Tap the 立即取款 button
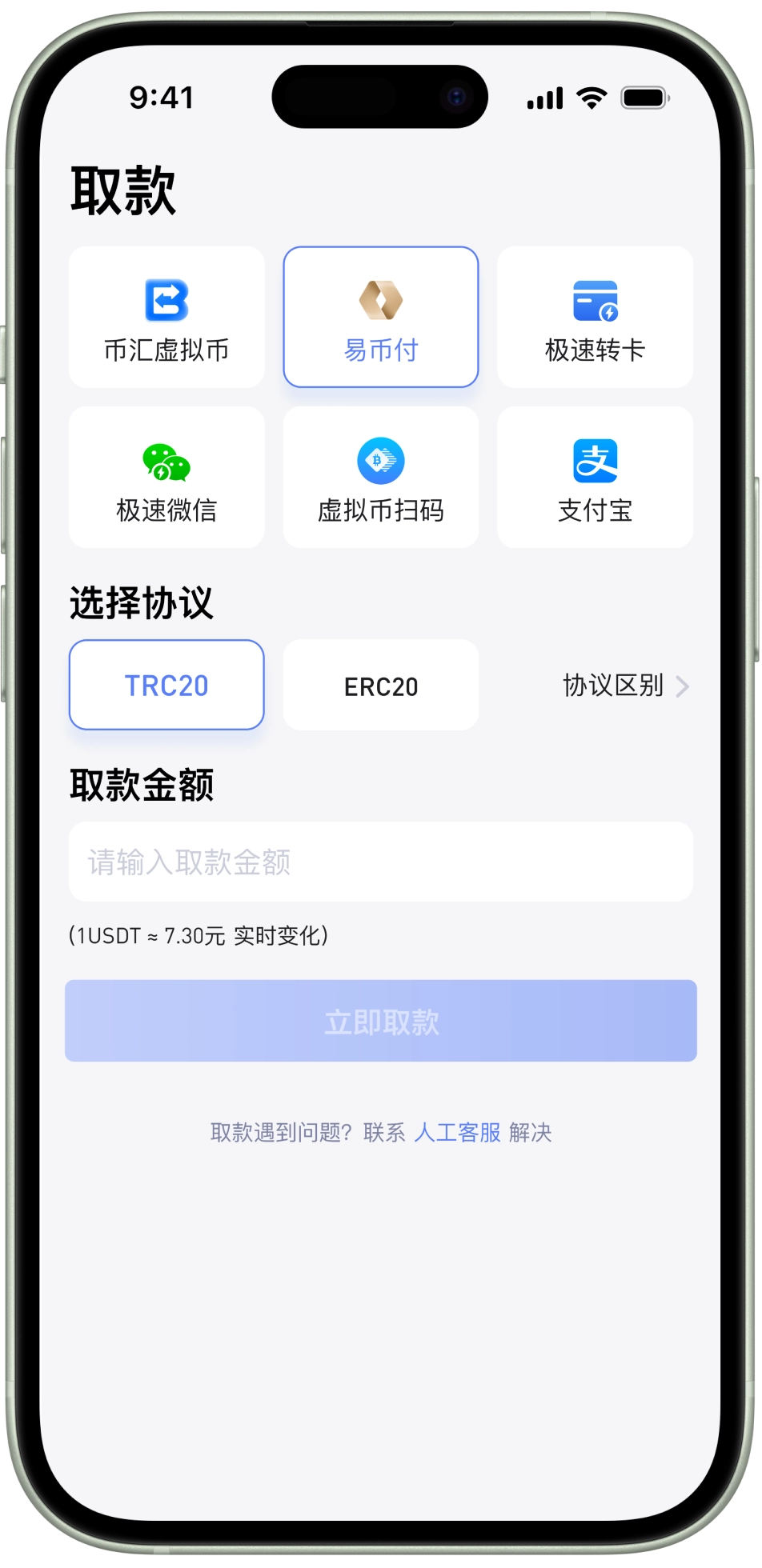 381,1021
